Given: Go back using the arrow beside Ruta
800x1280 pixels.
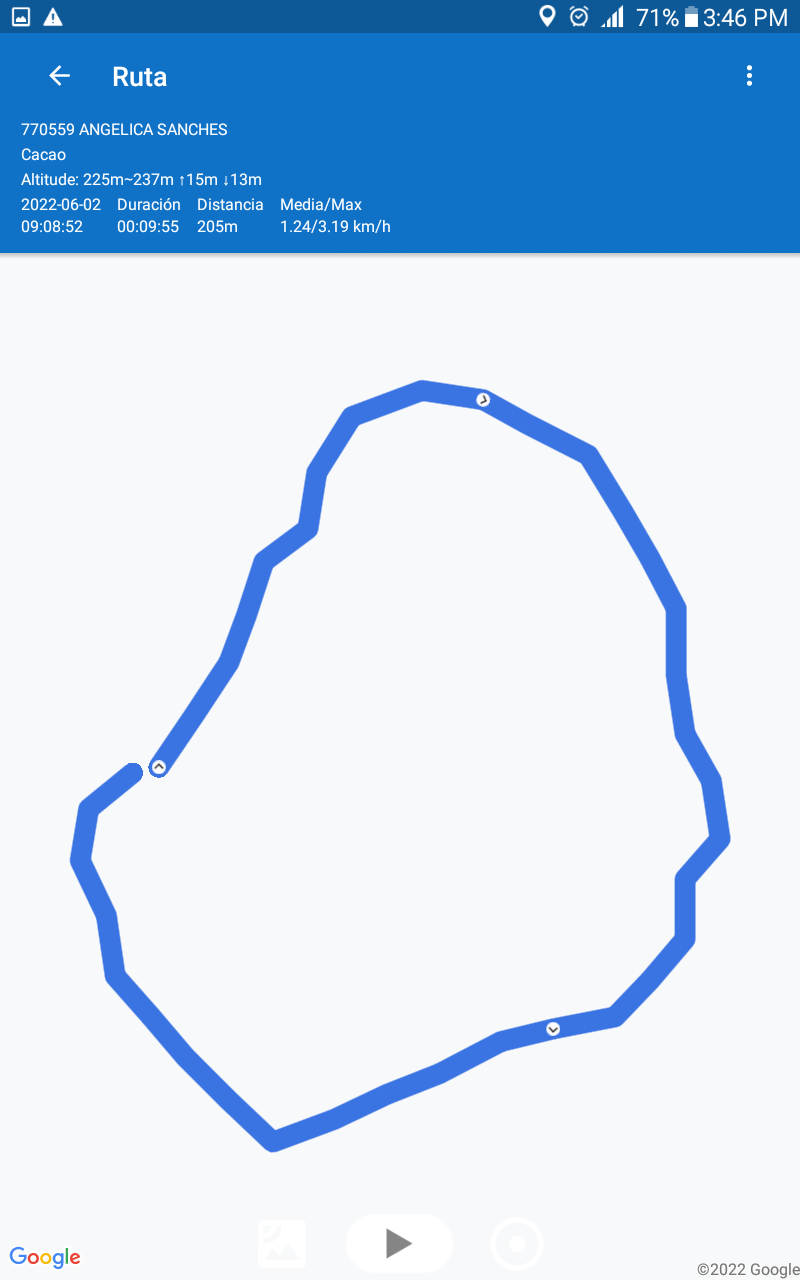Looking at the screenshot, I should tap(60, 76).
